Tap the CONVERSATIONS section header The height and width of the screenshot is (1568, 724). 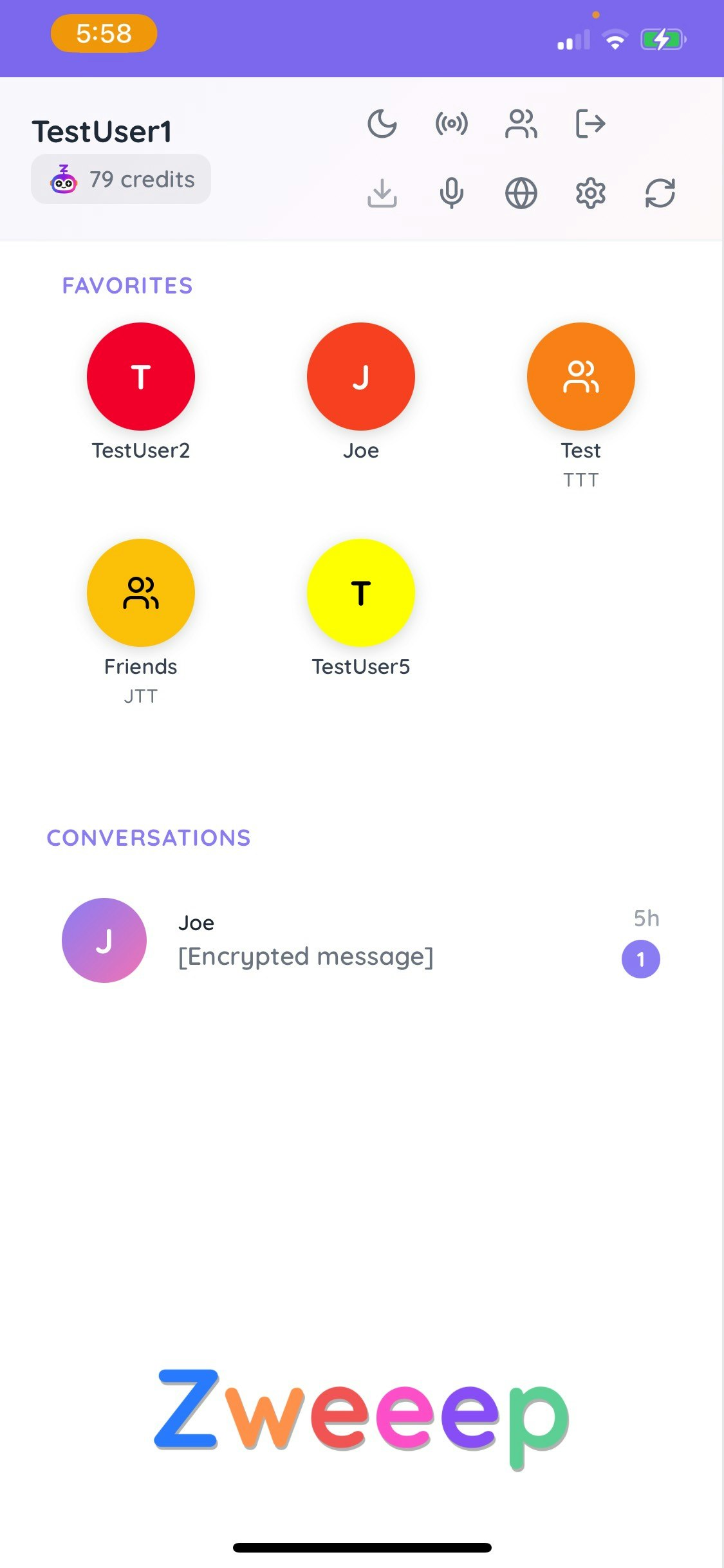pyautogui.click(x=147, y=837)
